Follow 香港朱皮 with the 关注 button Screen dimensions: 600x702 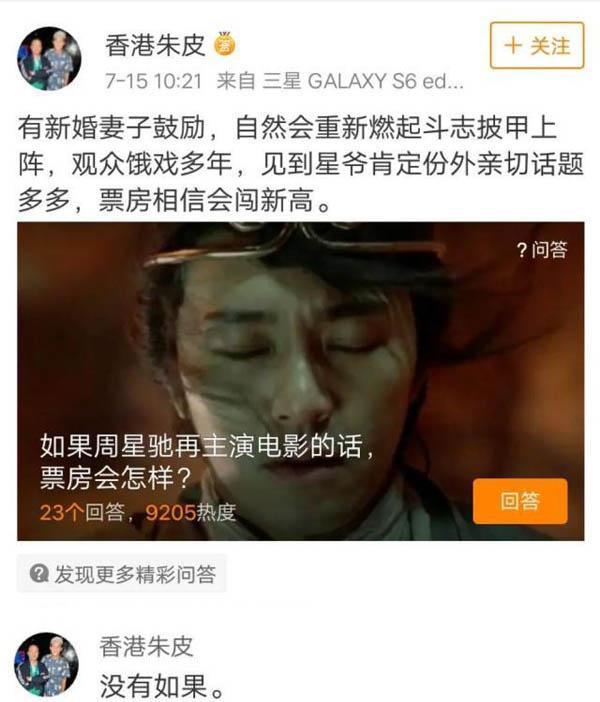536,46
